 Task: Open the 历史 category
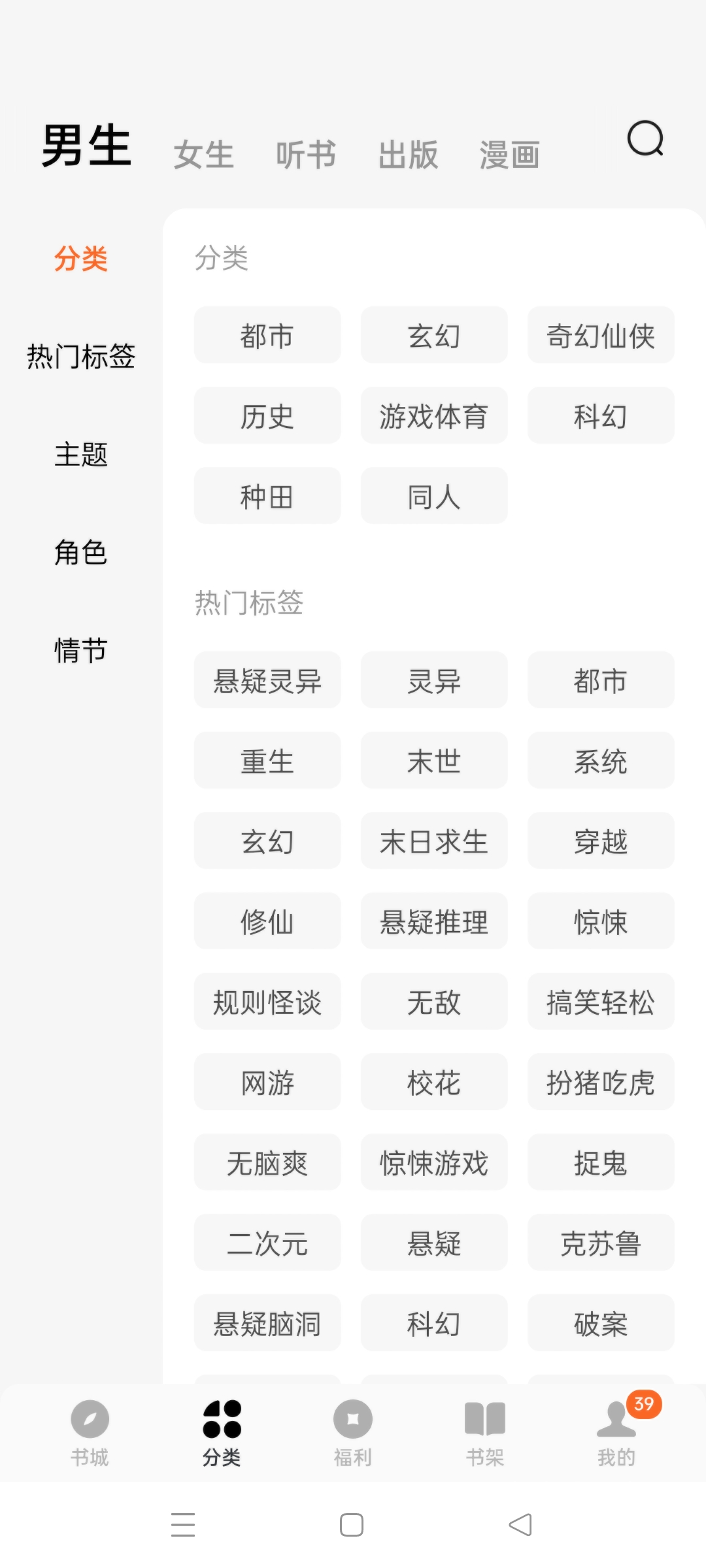click(267, 416)
